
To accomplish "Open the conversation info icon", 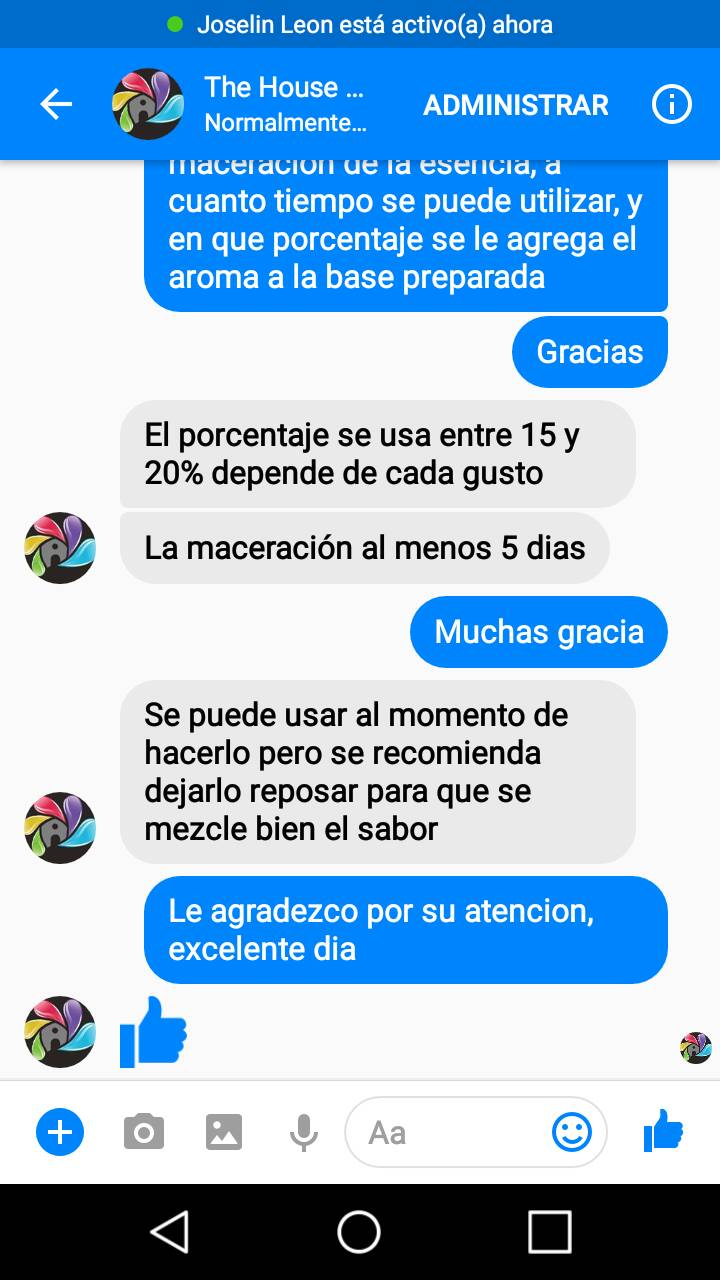I will tap(671, 104).
